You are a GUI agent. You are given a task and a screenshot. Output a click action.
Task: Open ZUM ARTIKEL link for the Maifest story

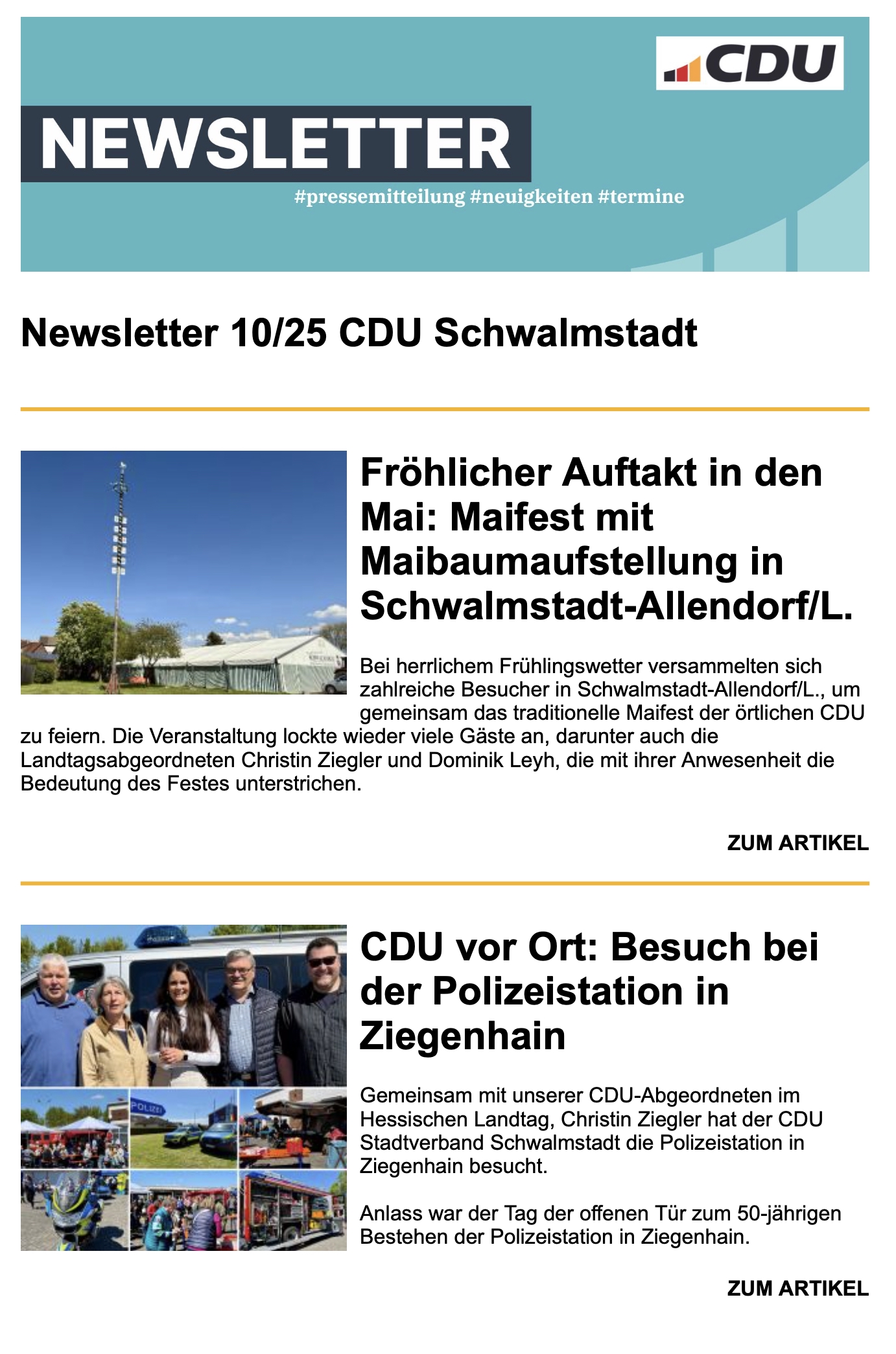(797, 843)
